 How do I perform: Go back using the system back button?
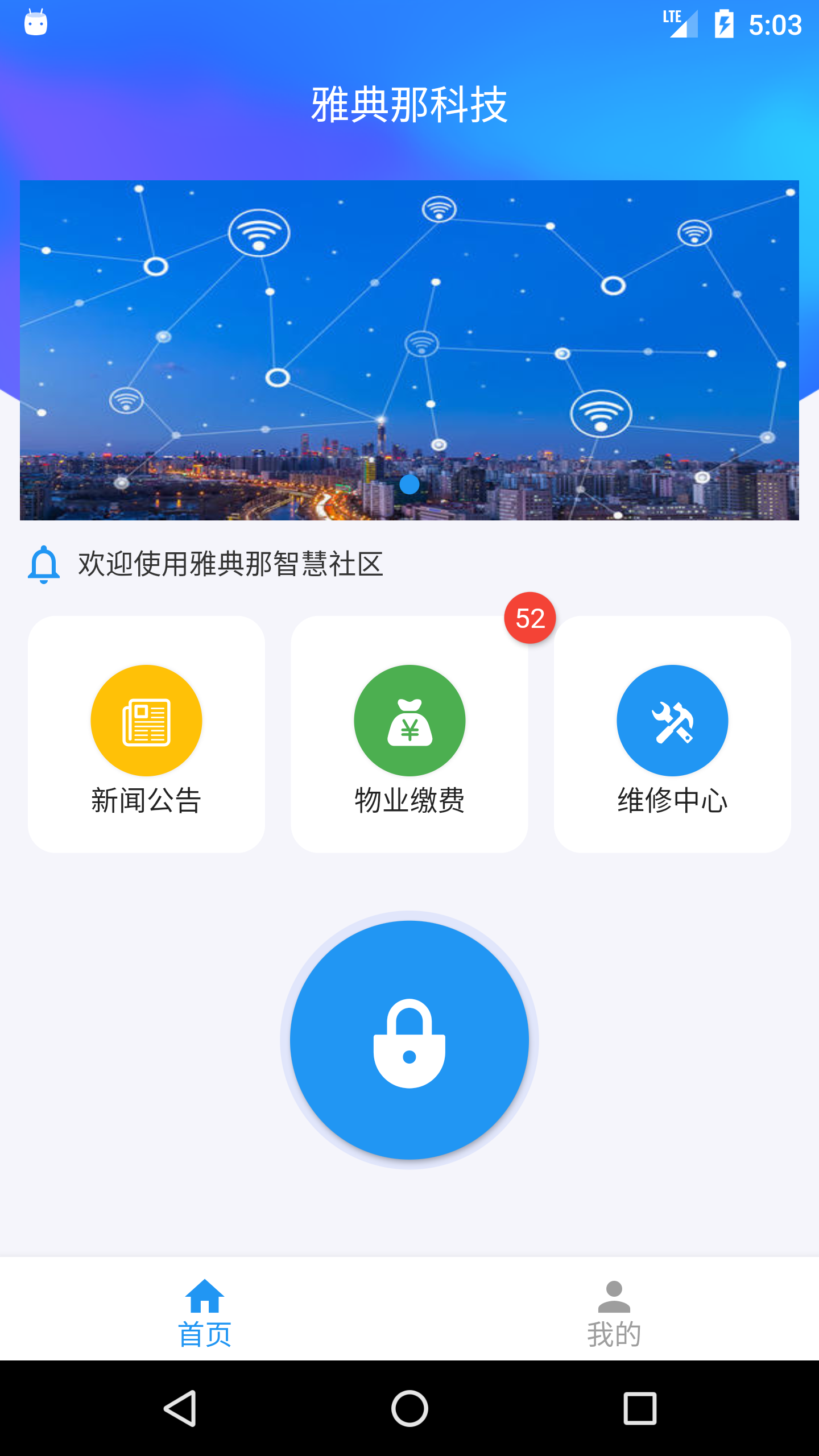pyautogui.click(x=180, y=1409)
